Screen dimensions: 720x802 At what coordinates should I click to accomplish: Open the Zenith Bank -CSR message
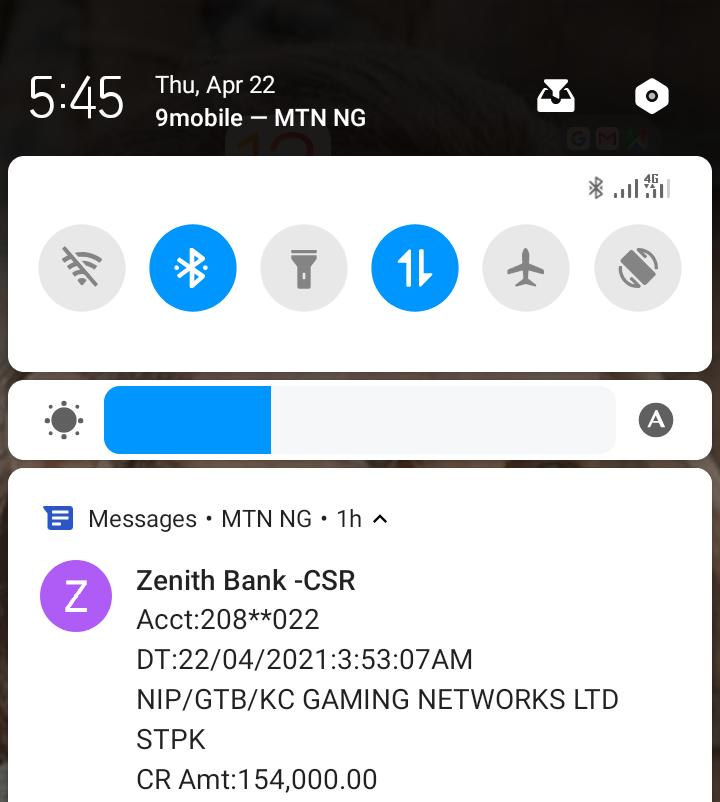(376, 680)
